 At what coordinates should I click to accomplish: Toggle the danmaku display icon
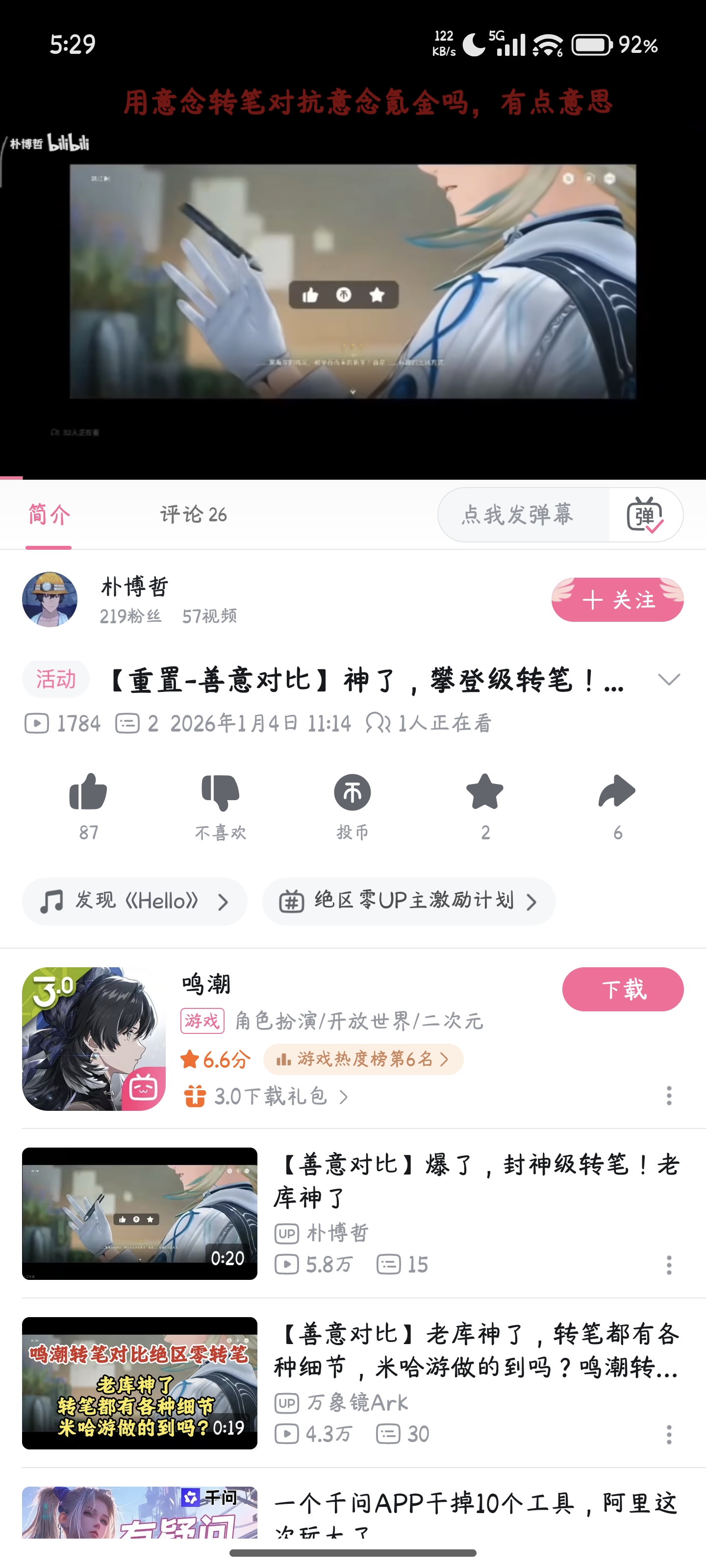click(645, 515)
